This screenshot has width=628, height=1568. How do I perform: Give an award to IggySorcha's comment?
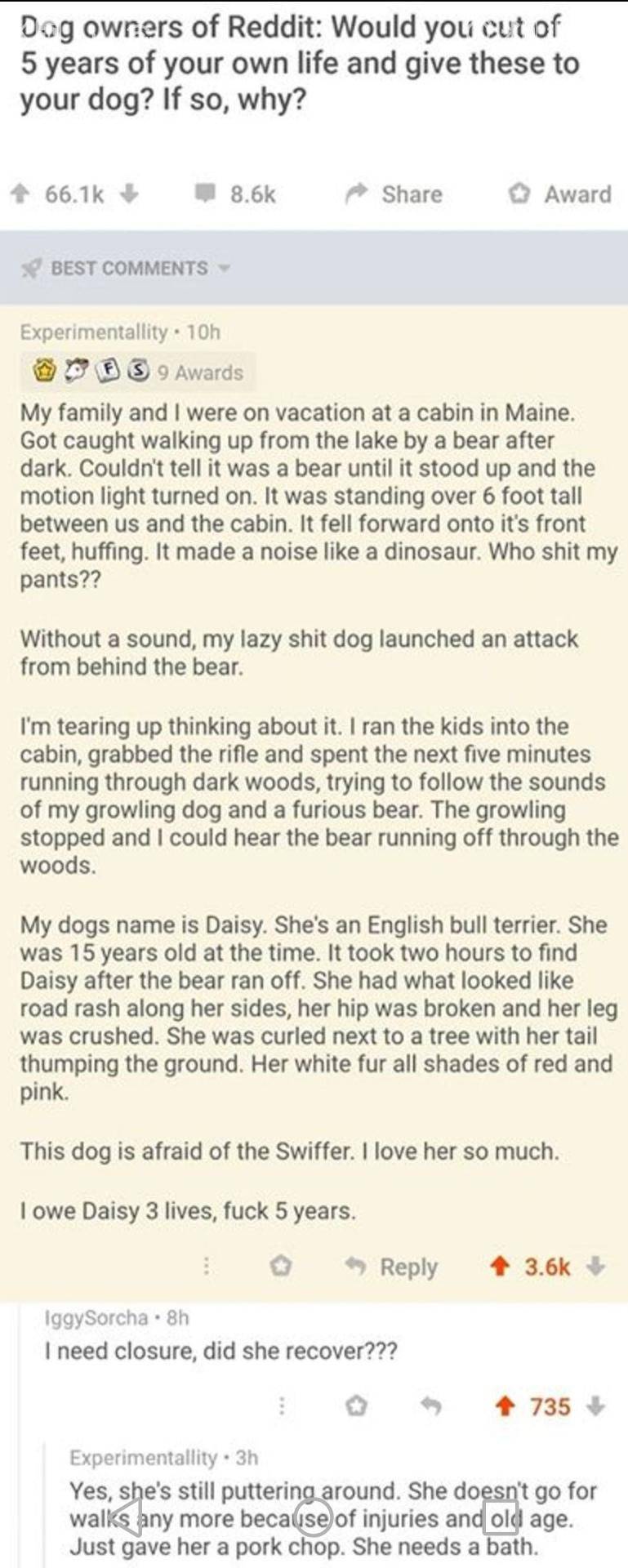click(x=357, y=1406)
